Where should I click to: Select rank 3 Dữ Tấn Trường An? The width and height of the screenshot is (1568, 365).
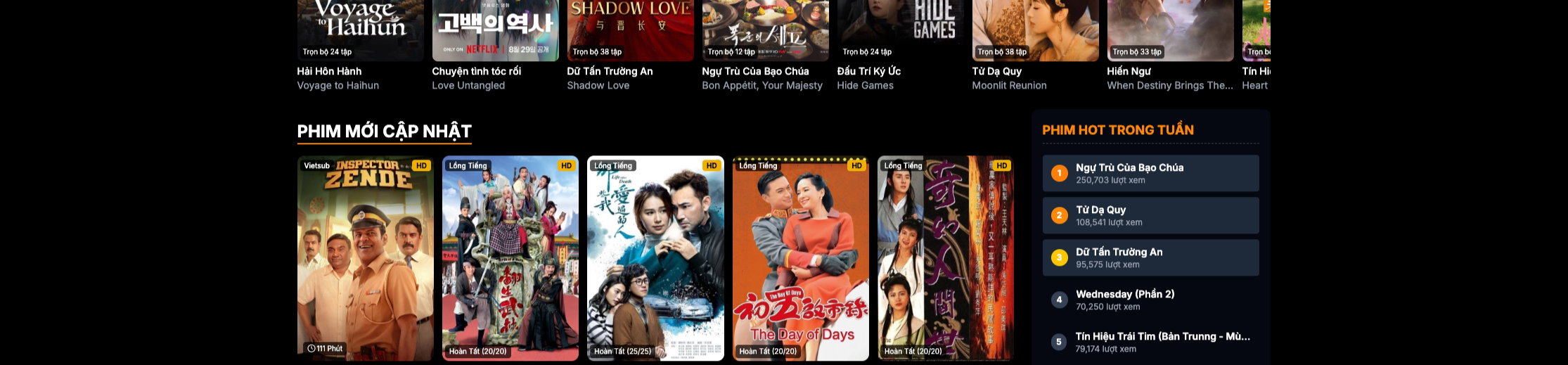[x=1150, y=257]
